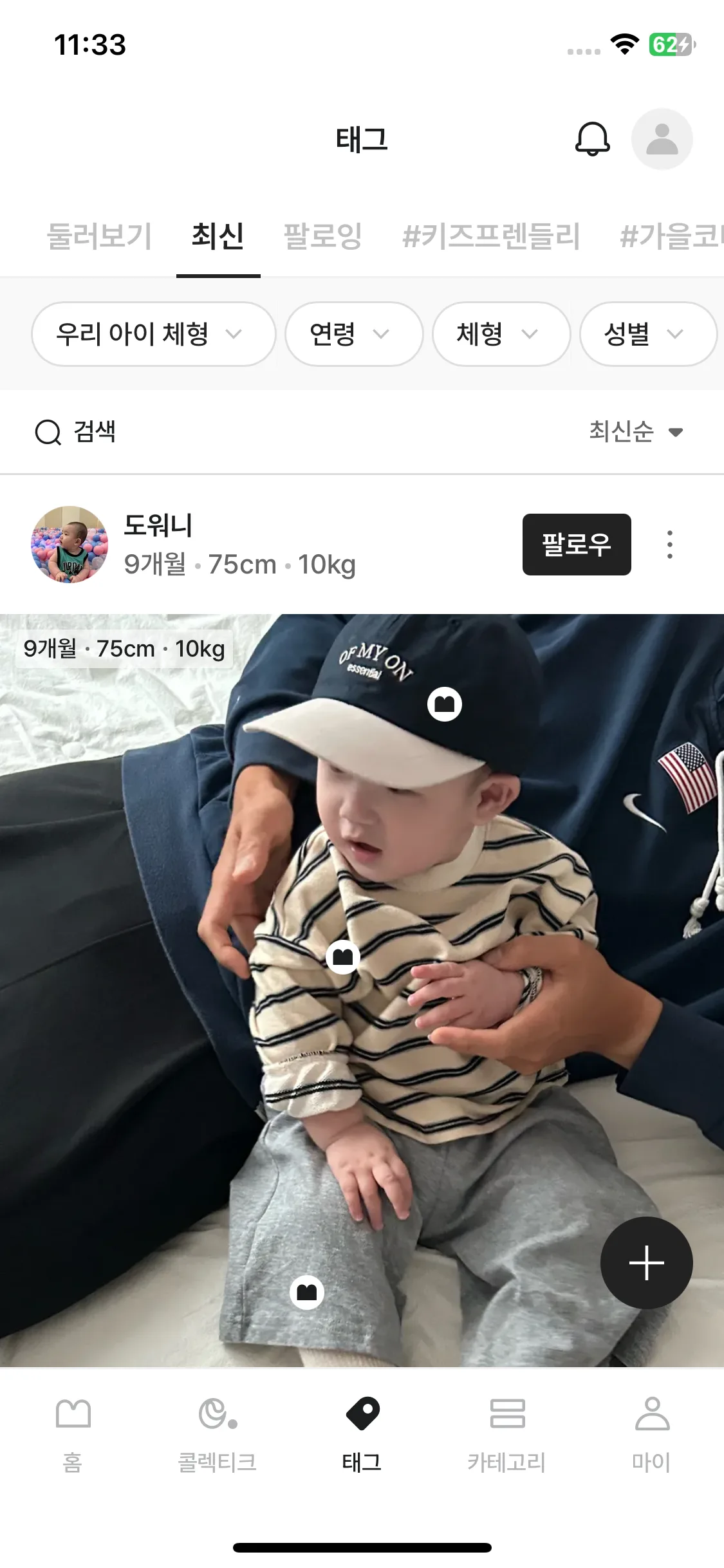Follow 도워니 with the 팔로우 button
The width and height of the screenshot is (724, 1568).
click(x=576, y=545)
